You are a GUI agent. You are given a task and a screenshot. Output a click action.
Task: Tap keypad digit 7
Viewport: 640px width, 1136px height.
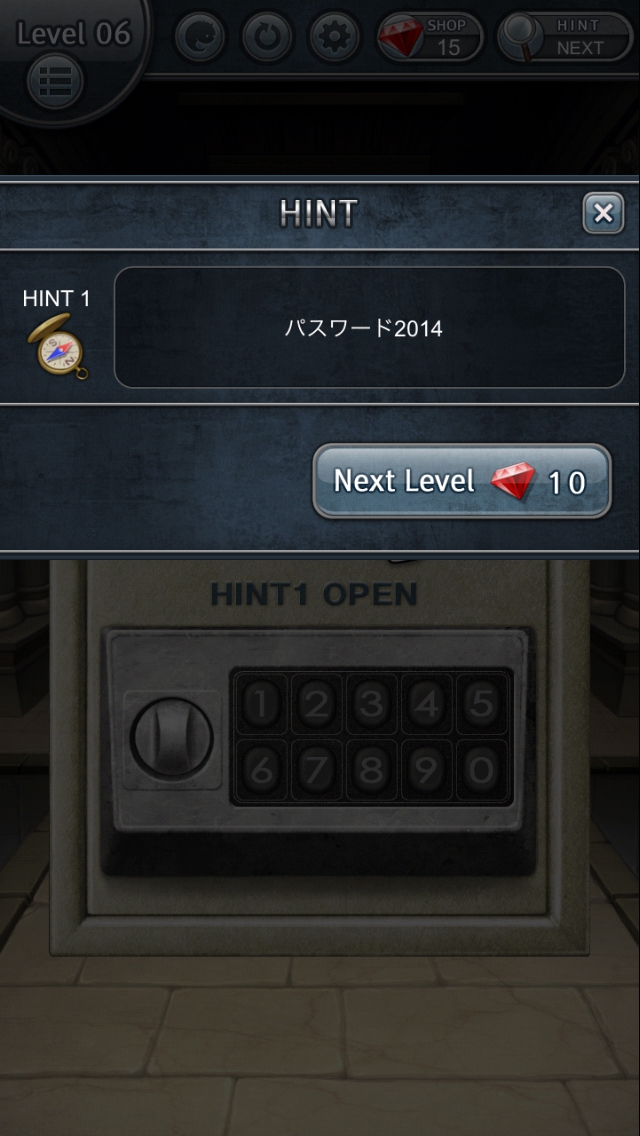click(316, 769)
